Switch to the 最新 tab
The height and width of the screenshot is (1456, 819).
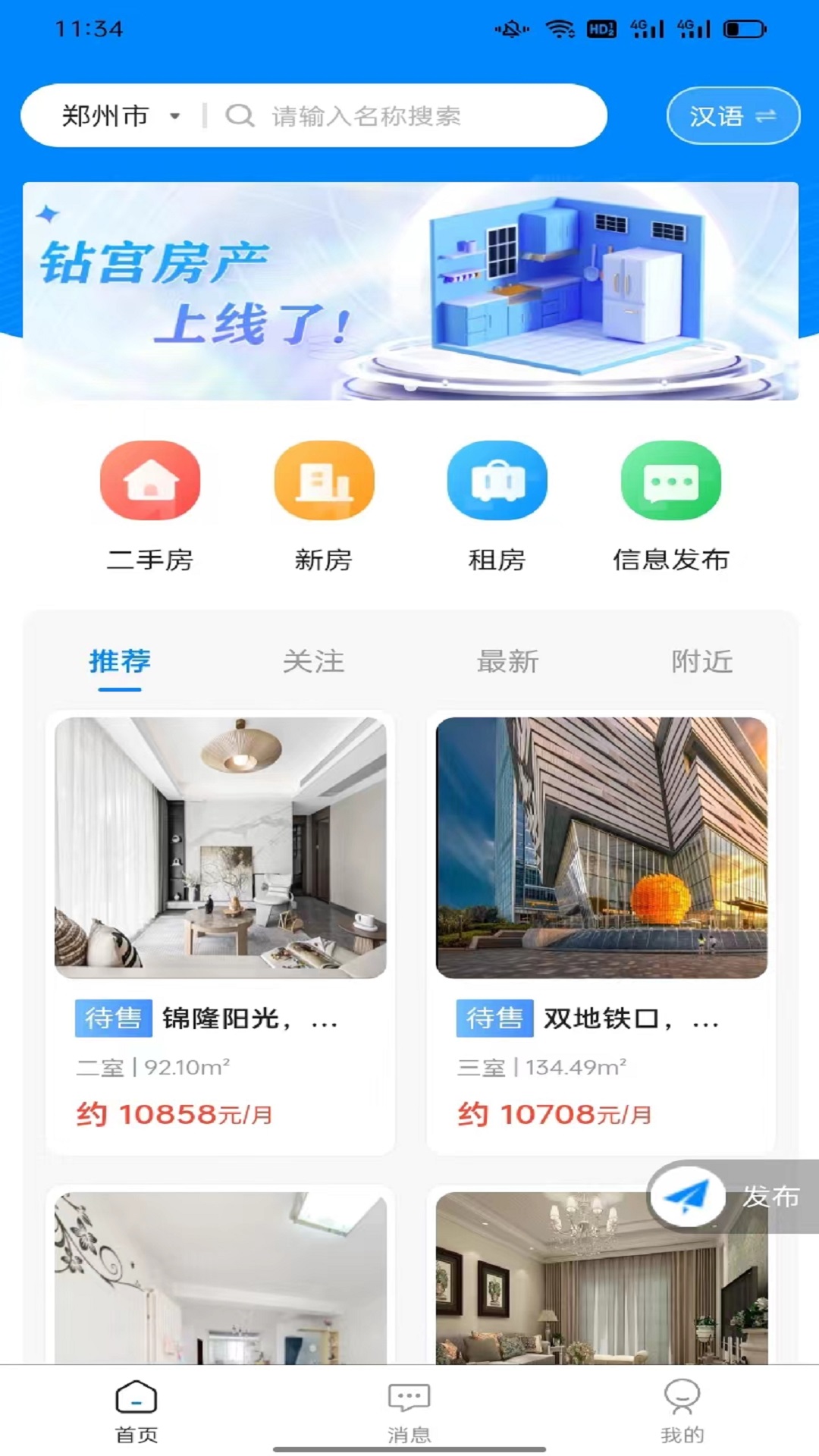[507, 662]
